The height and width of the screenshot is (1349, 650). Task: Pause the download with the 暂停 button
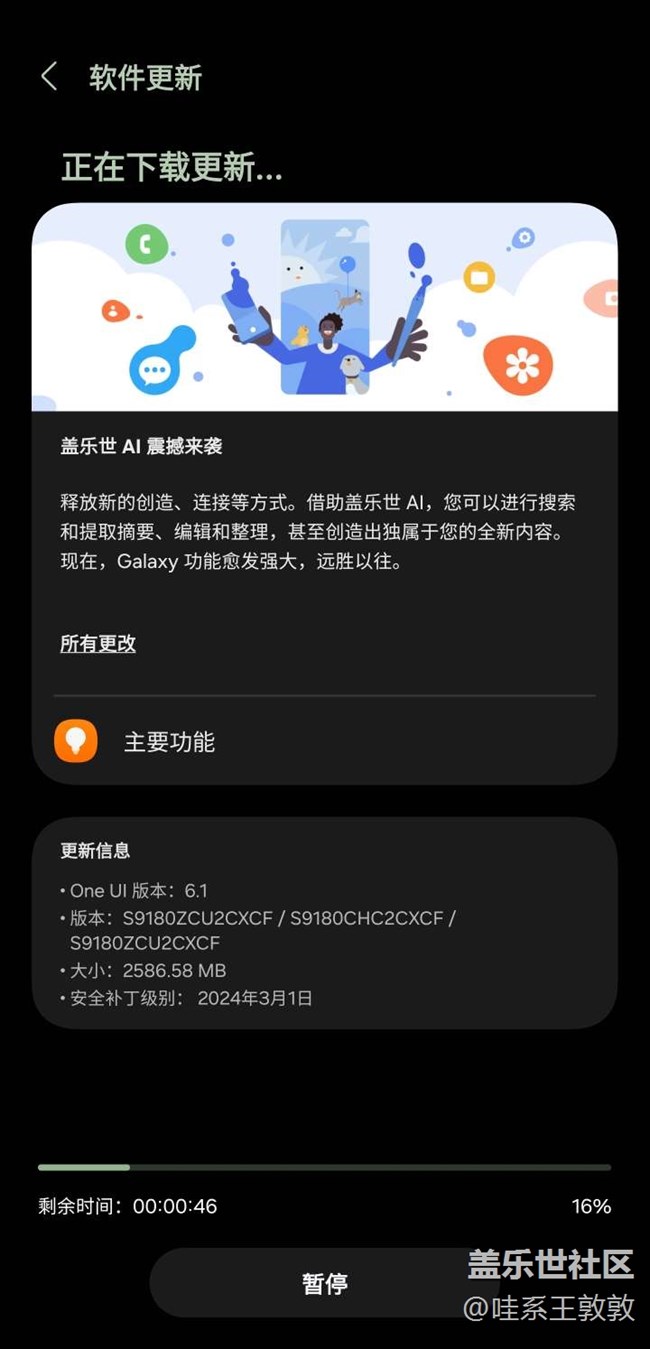point(325,1283)
